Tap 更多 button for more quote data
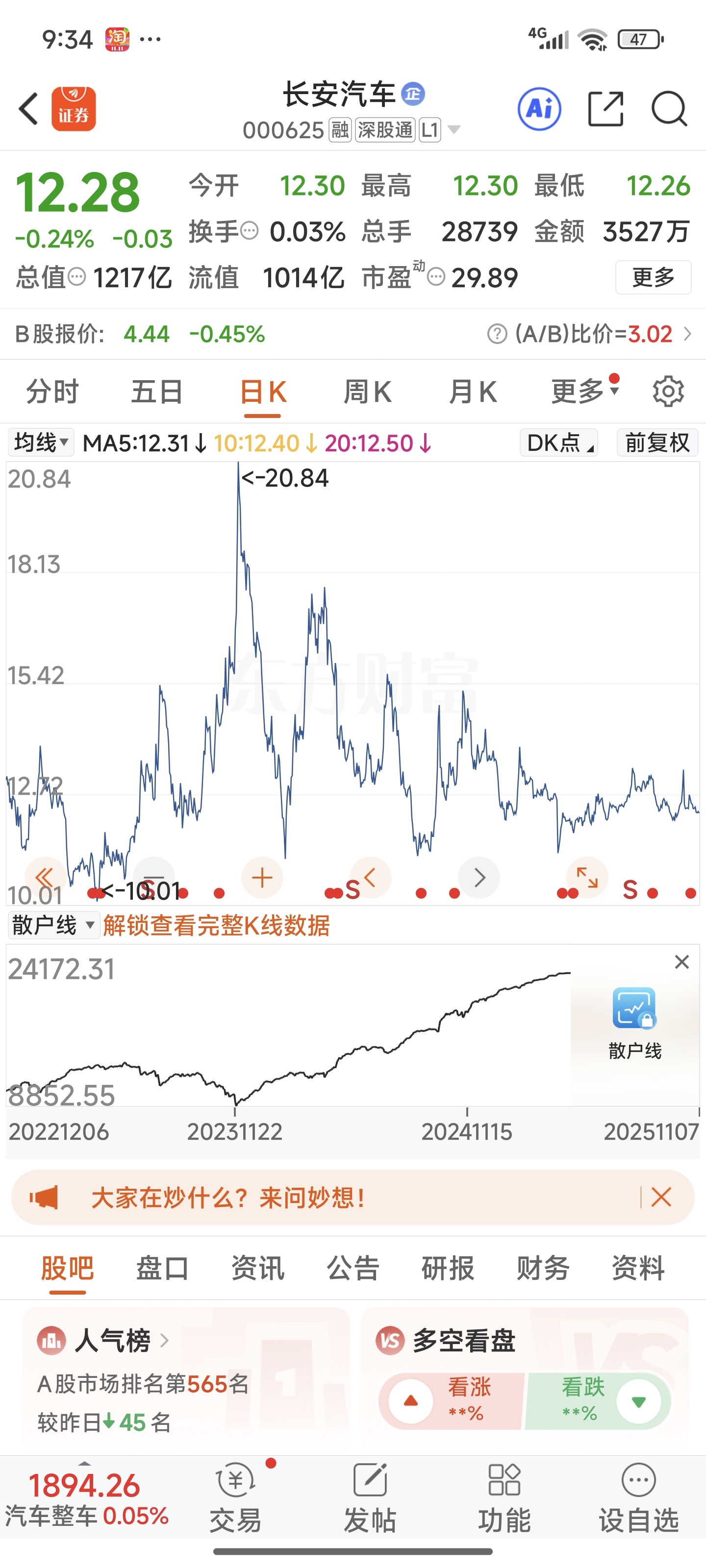 [x=653, y=277]
